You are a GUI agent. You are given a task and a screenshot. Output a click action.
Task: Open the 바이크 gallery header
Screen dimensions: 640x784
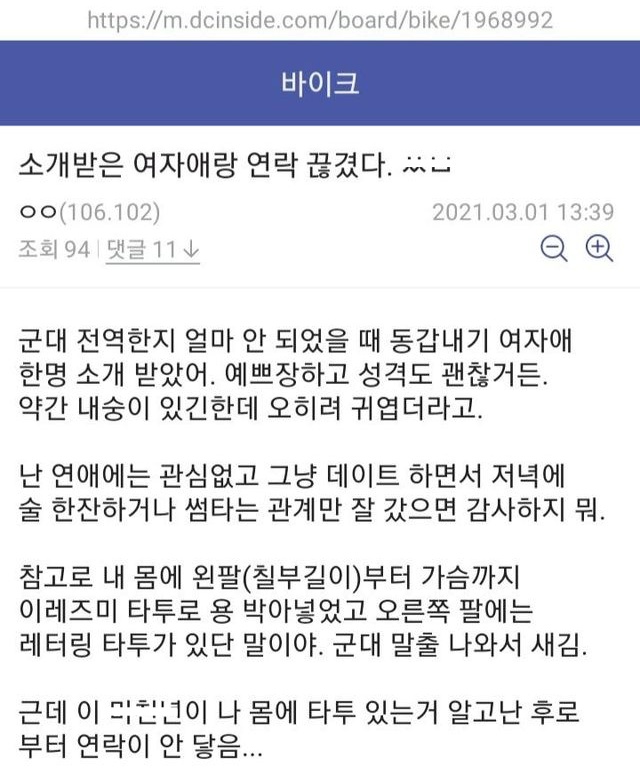point(319,82)
